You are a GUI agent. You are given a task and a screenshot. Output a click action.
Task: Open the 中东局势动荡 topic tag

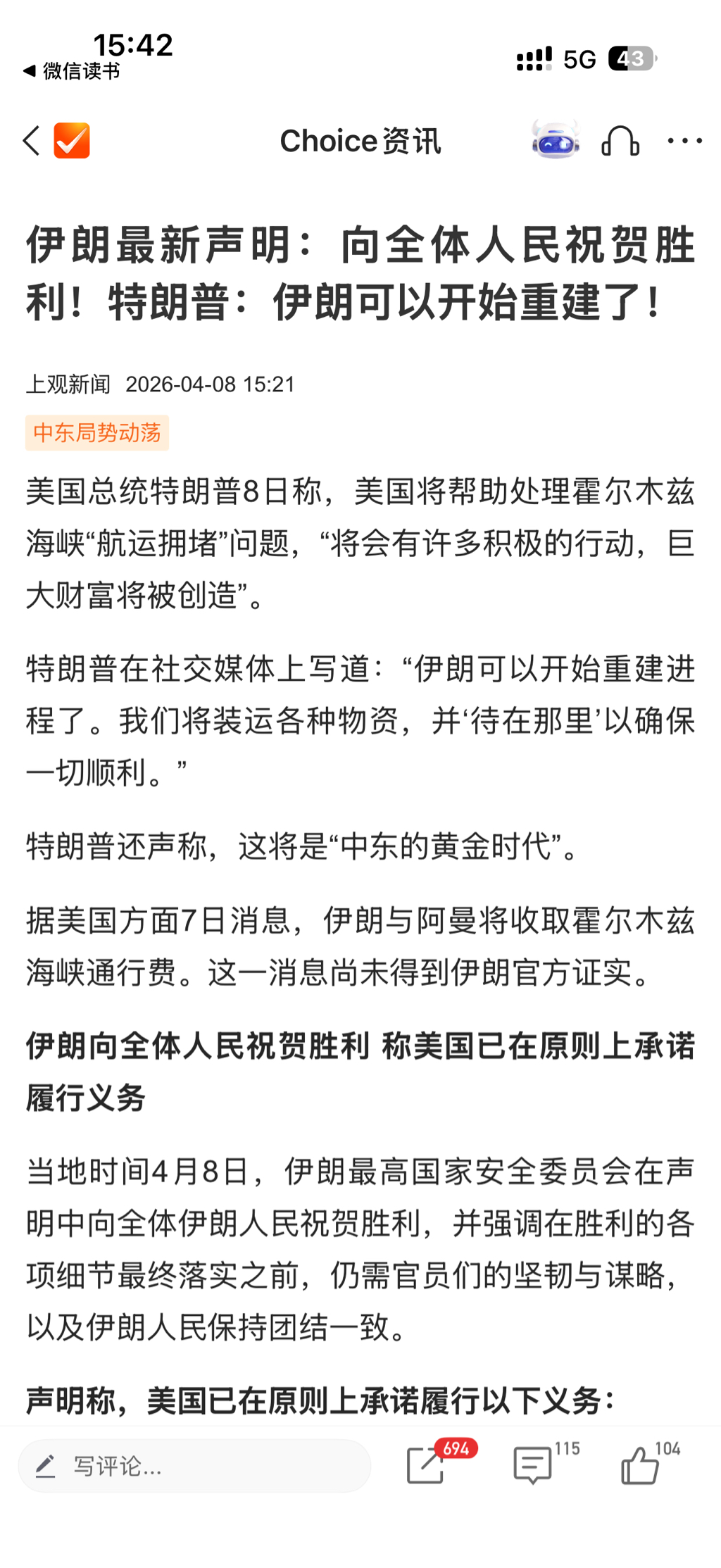[x=97, y=432]
